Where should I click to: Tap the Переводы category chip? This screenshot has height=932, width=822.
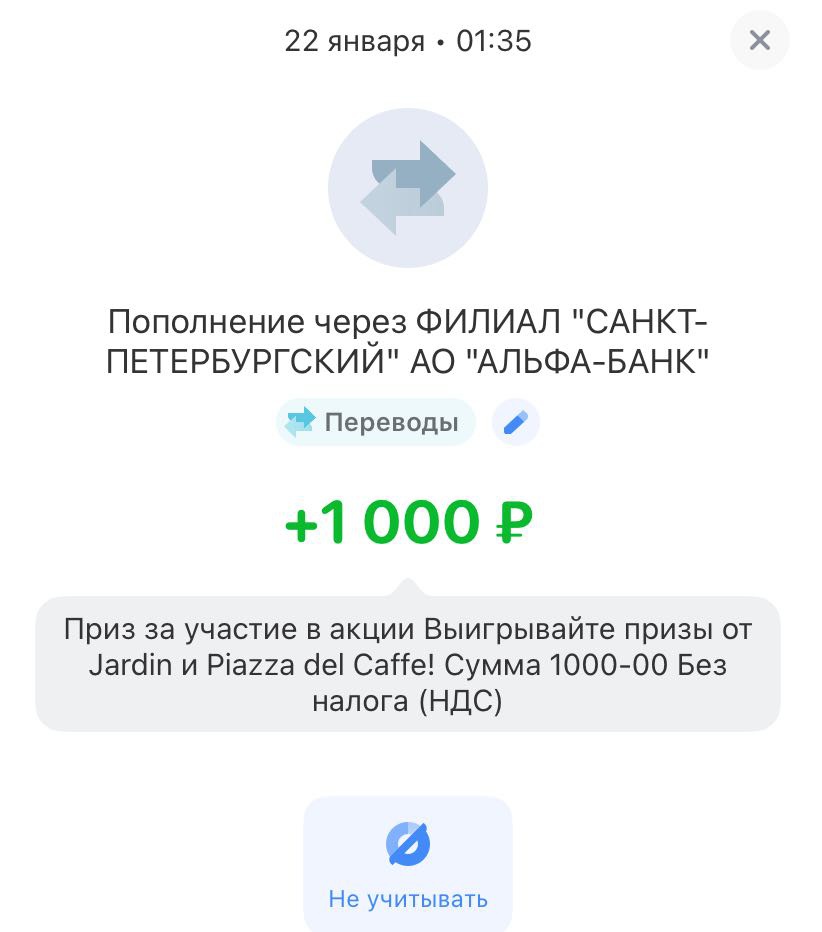click(375, 422)
